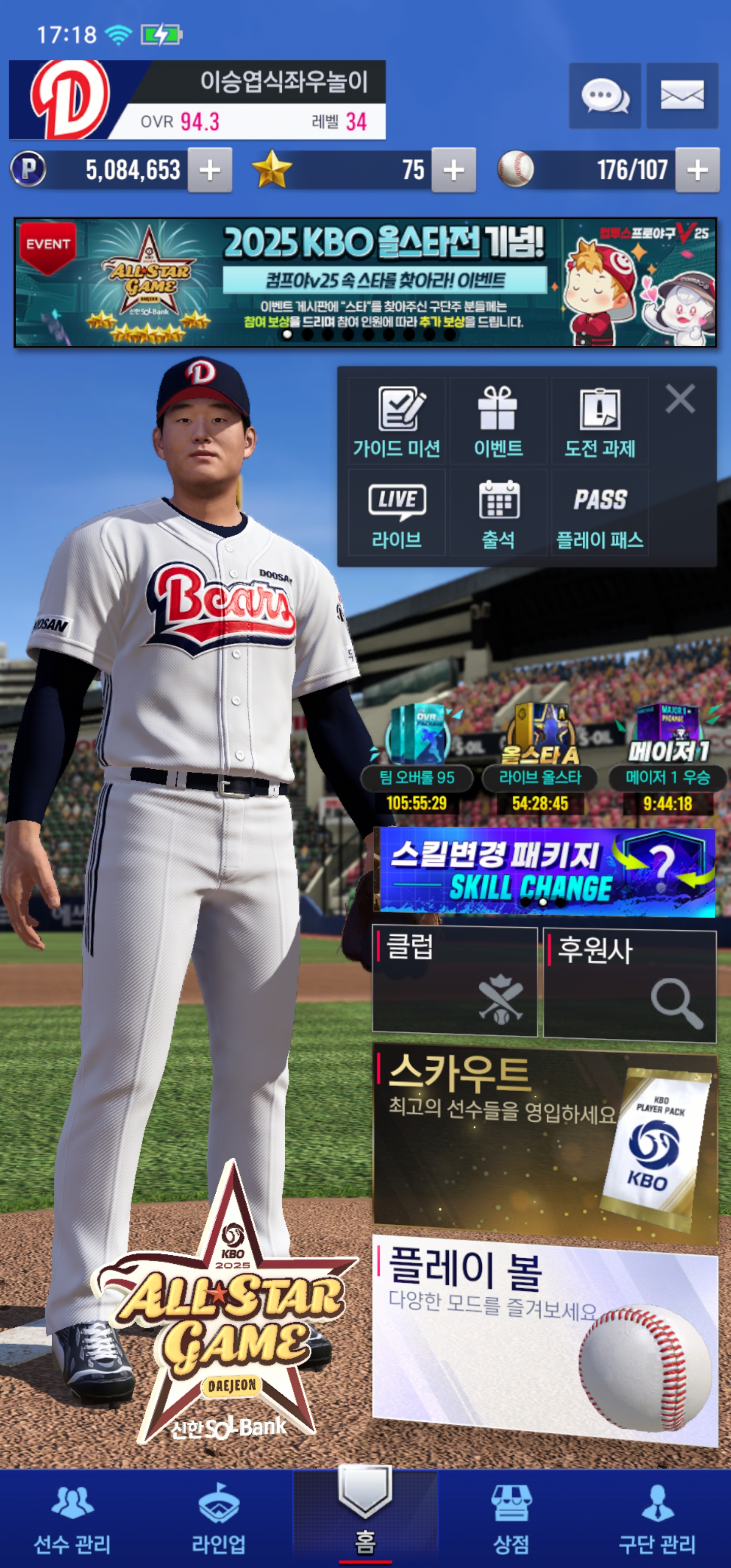Open the 클럽 card

pos(455,981)
